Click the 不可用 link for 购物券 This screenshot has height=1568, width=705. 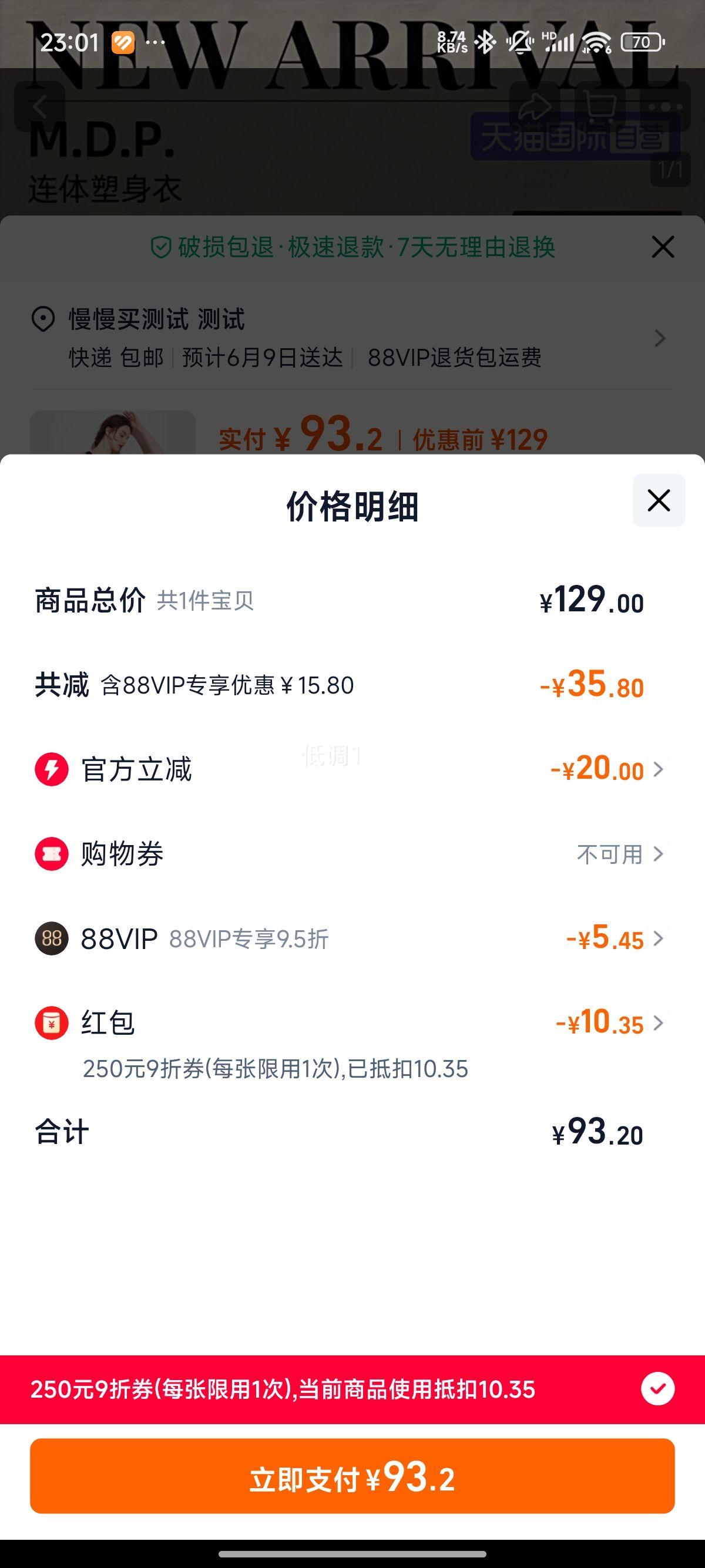point(609,853)
